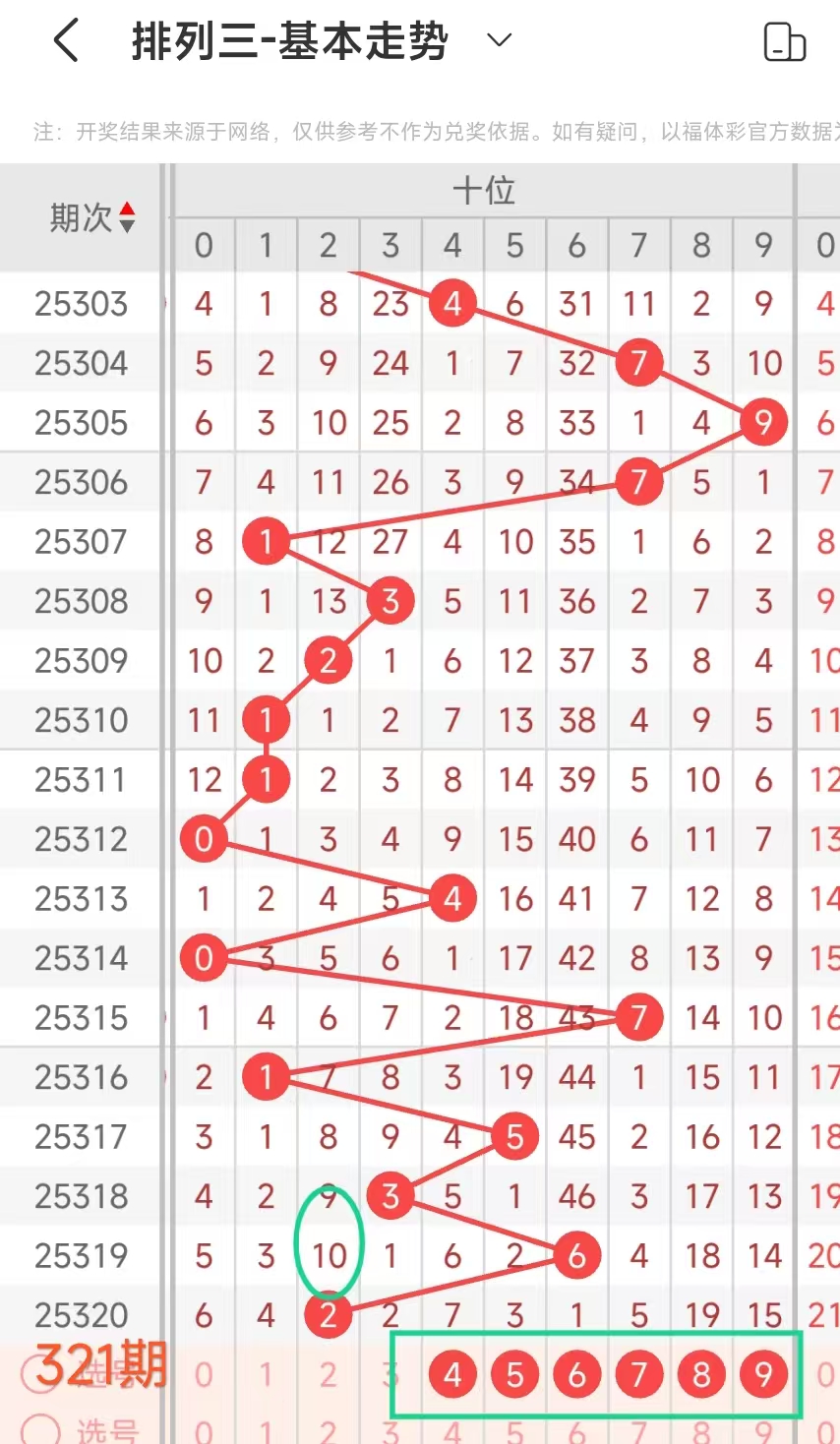Deselect red ball 8 in the selection row
The width and height of the screenshot is (840, 1444).
pyautogui.click(x=701, y=1374)
